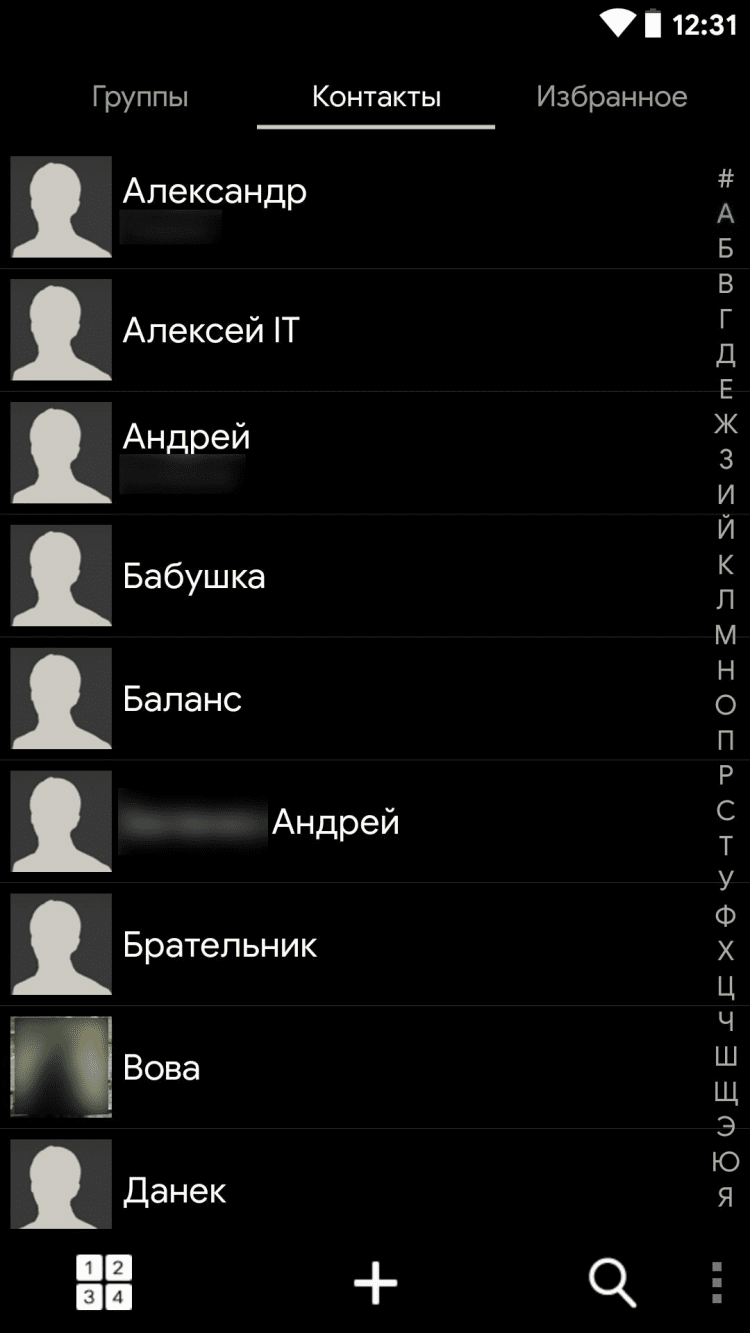The width and height of the screenshot is (750, 1333).
Task: Add a new contact
Action: (375, 1282)
